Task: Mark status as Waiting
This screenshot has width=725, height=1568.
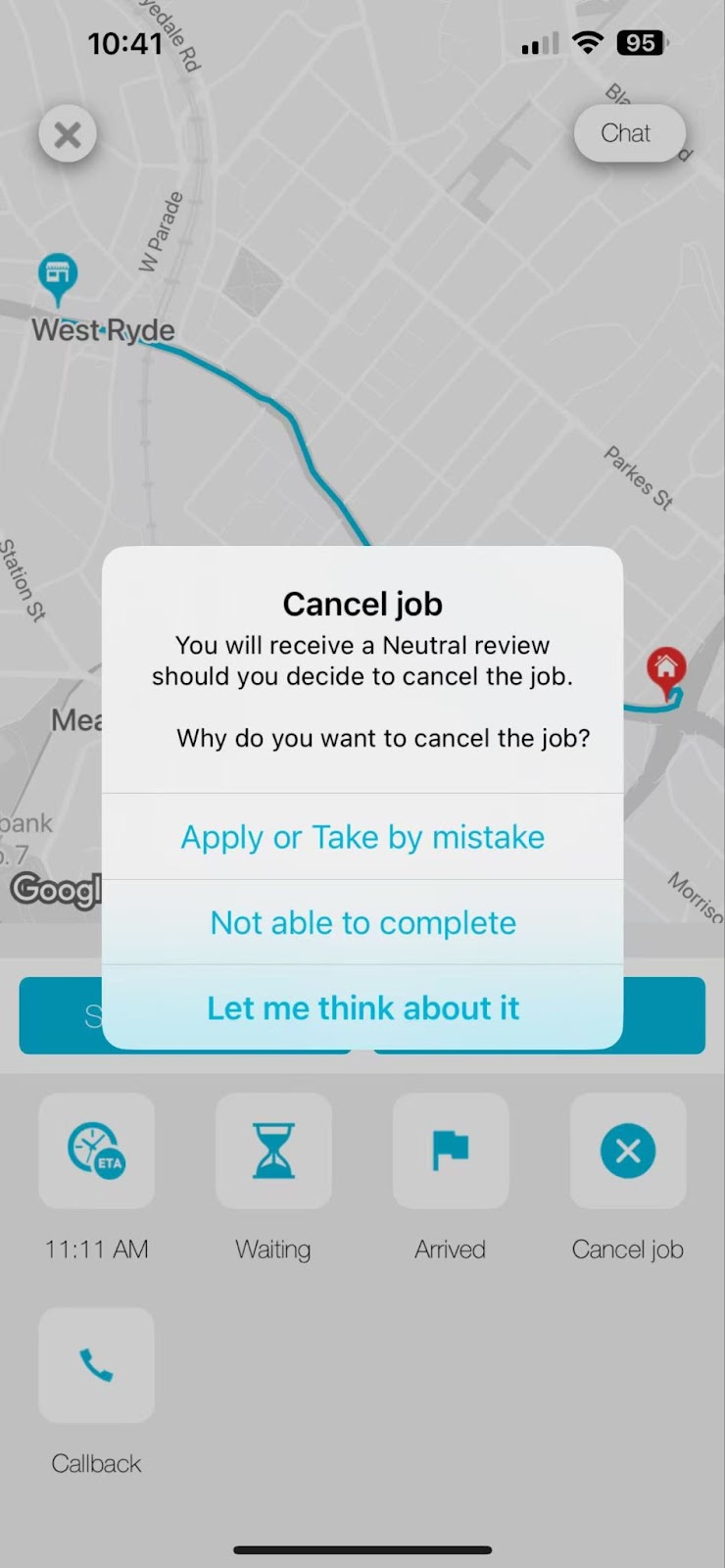Action: click(273, 1151)
